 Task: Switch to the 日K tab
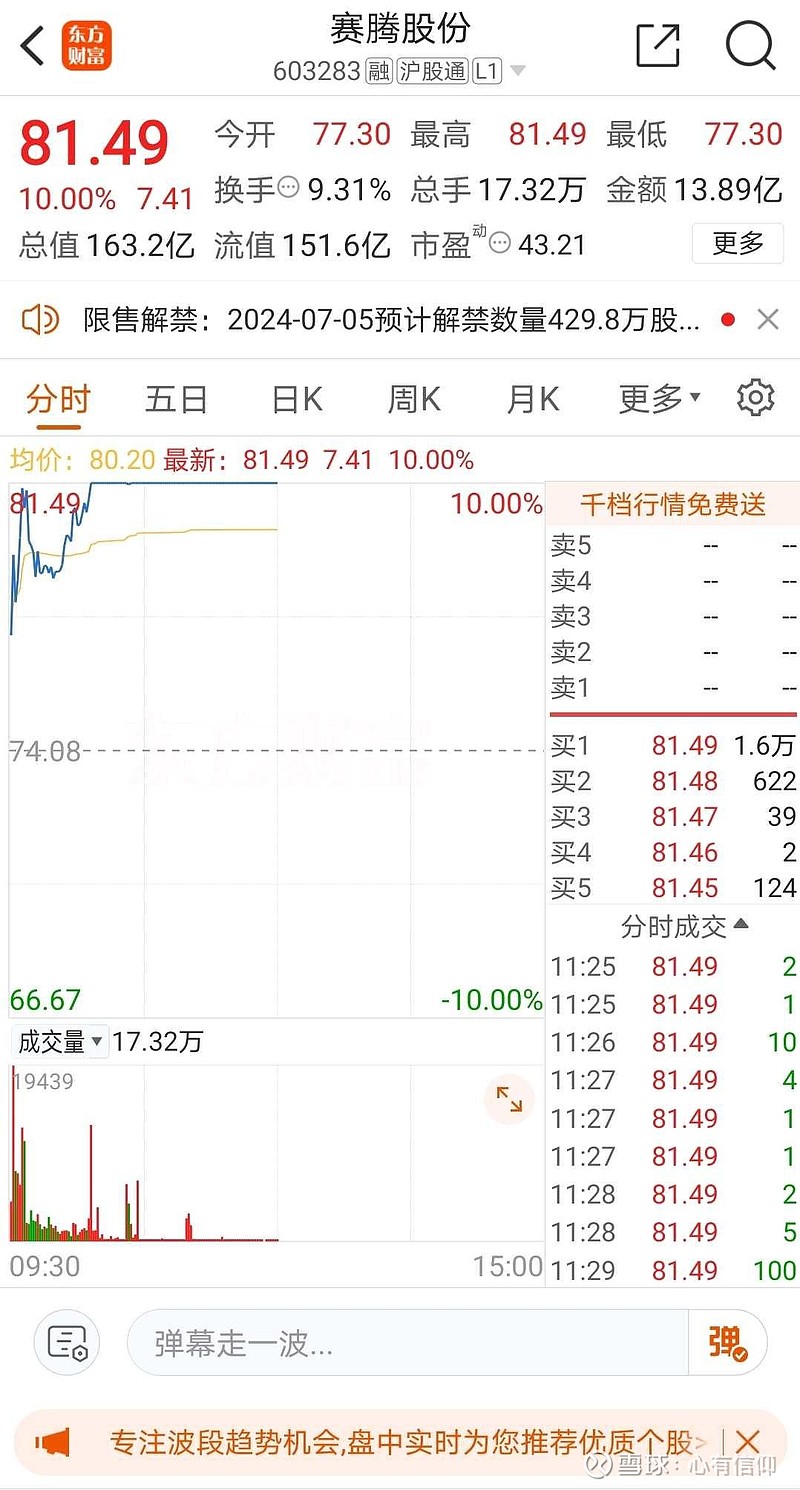coord(295,398)
